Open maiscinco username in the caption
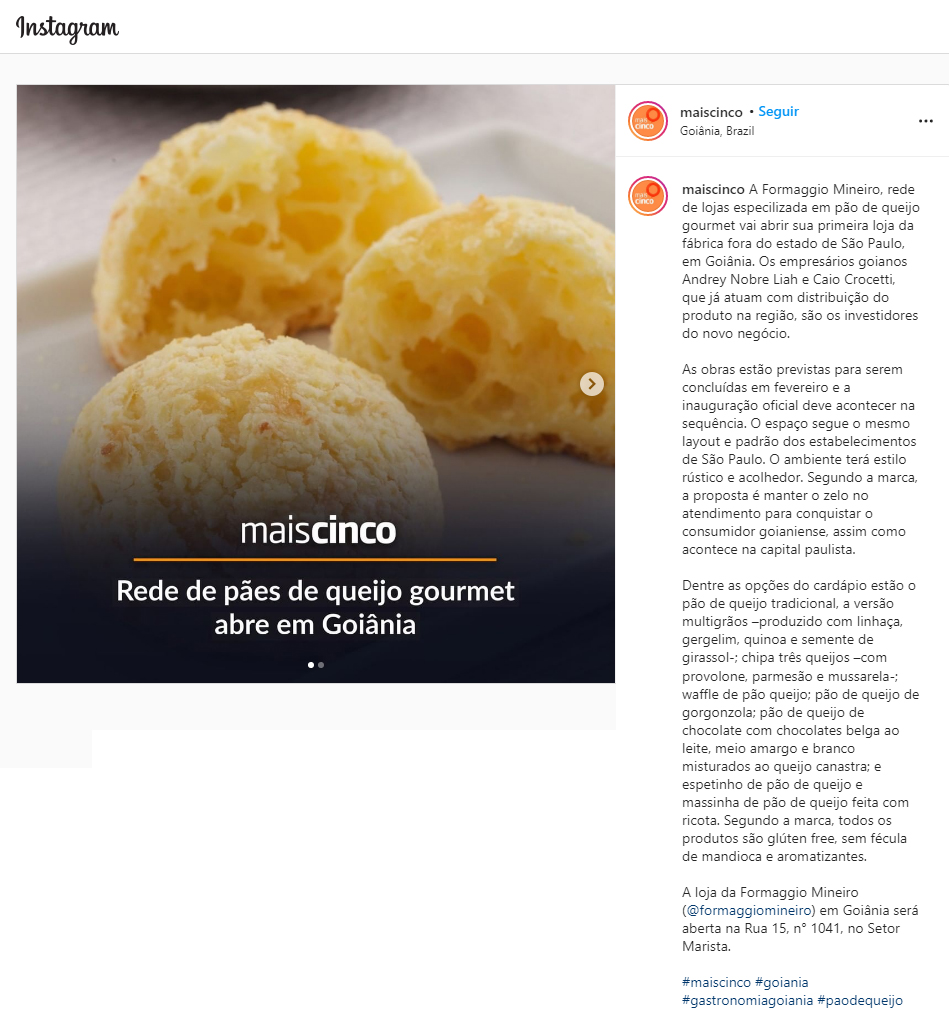 pyautogui.click(x=712, y=189)
